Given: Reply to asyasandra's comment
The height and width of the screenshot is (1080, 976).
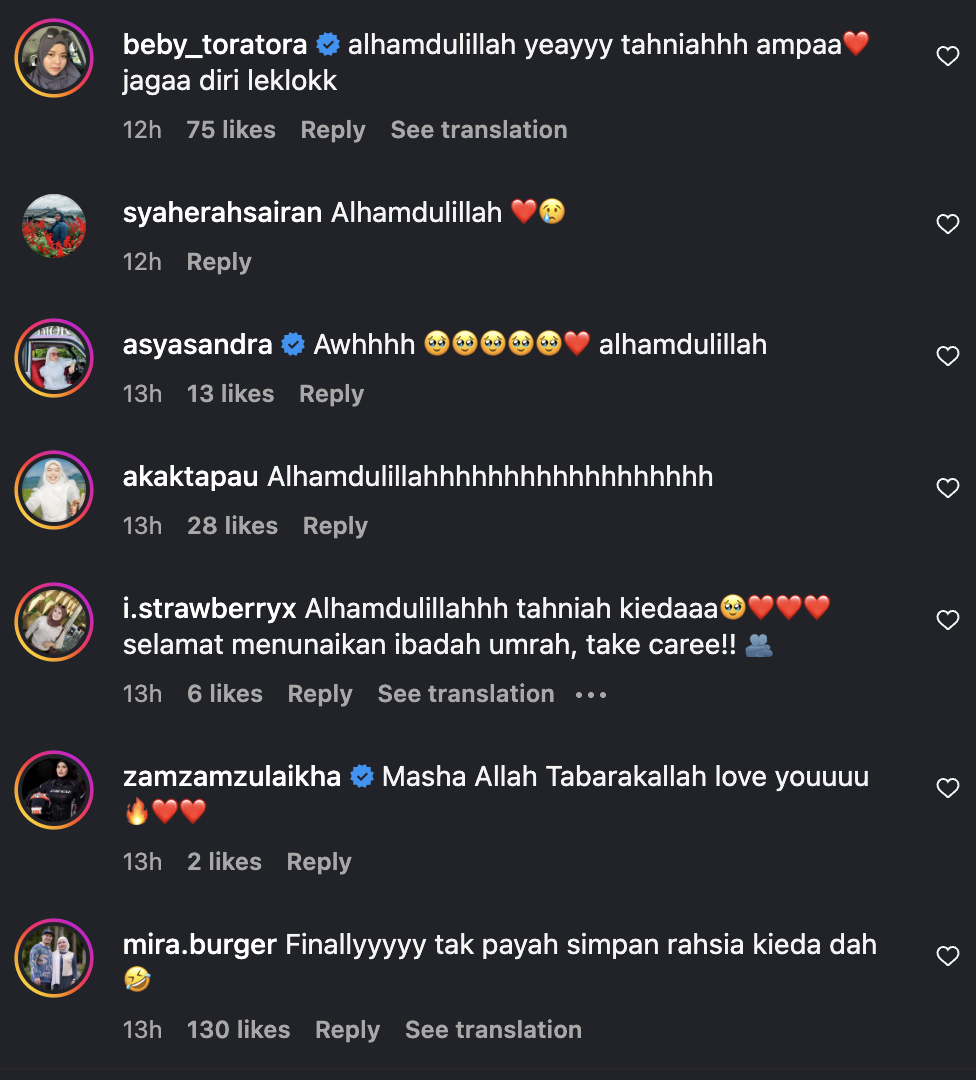Looking at the screenshot, I should 331,394.
